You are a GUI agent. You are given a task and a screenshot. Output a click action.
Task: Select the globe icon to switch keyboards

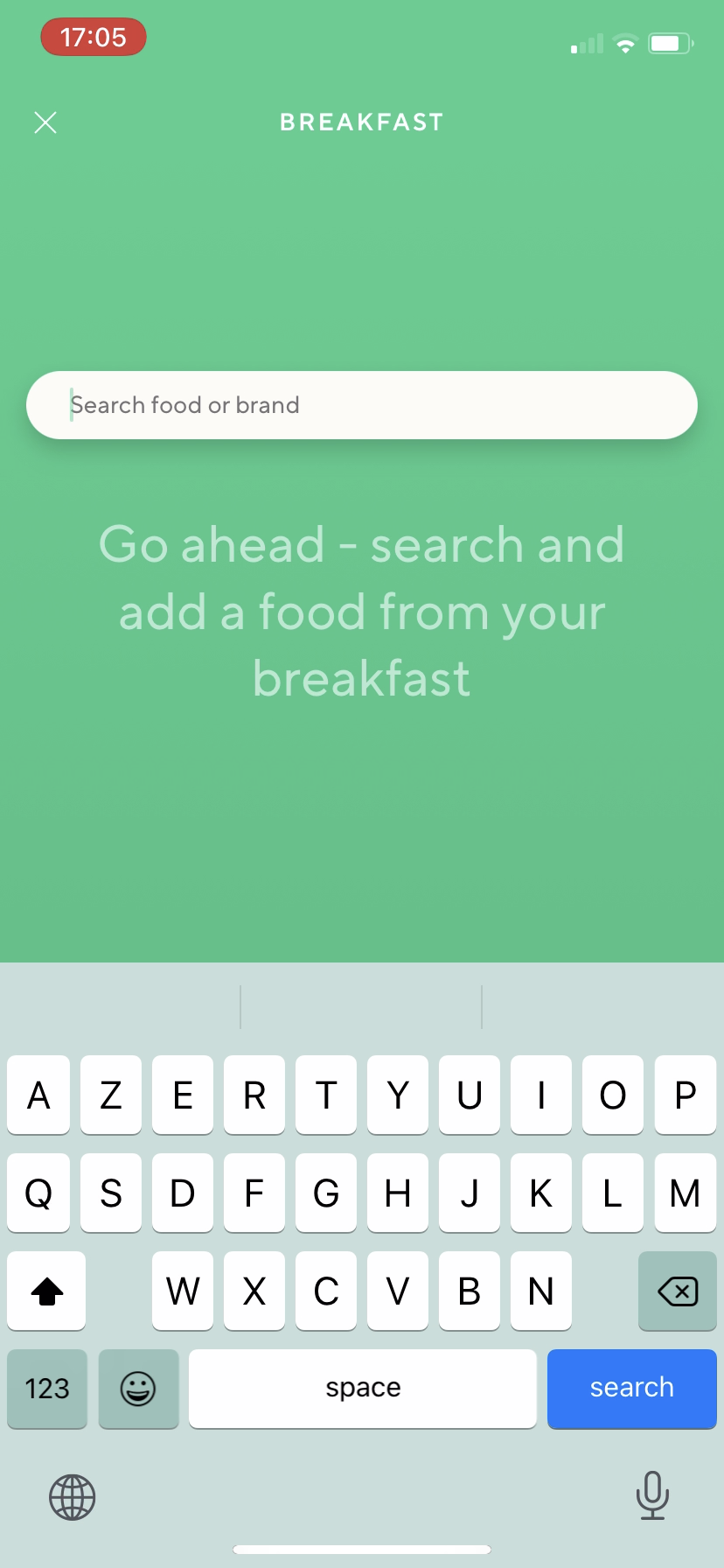[72, 1496]
